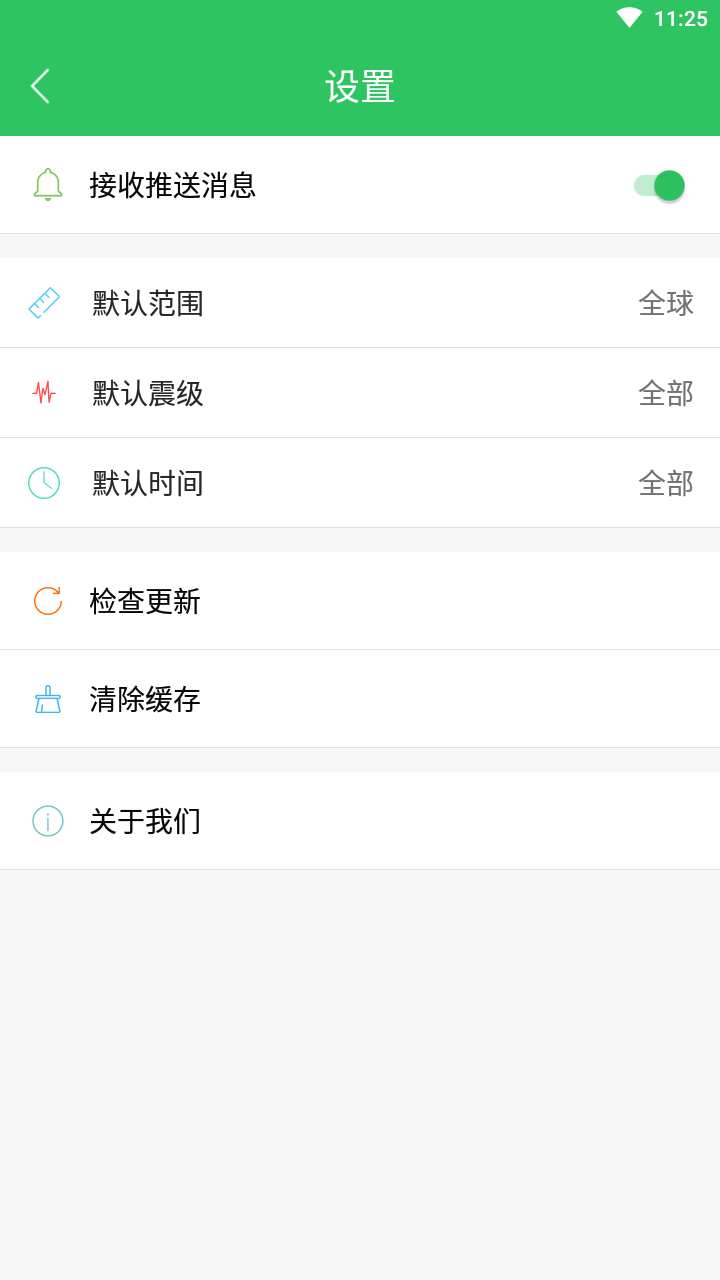Click the info circle icon for 关于我们
Viewport: 720px width, 1280px height.
pyautogui.click(x=46, y=820)
